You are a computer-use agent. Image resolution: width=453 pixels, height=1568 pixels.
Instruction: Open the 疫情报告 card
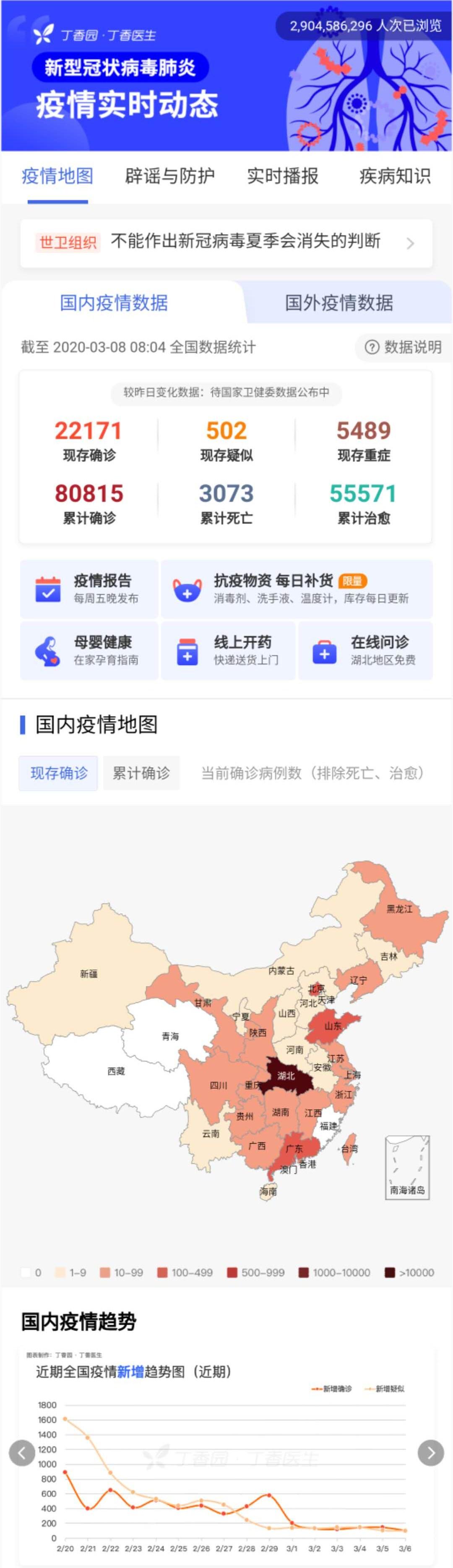pos(89,588)
